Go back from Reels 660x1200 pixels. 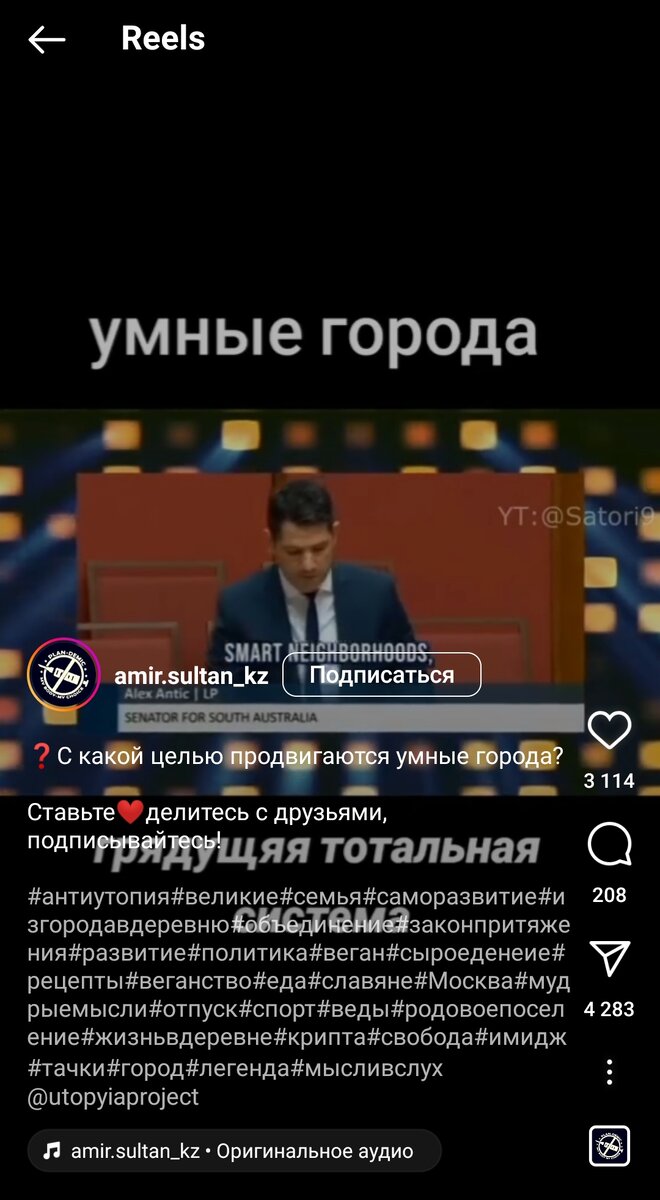click(47, 40)
